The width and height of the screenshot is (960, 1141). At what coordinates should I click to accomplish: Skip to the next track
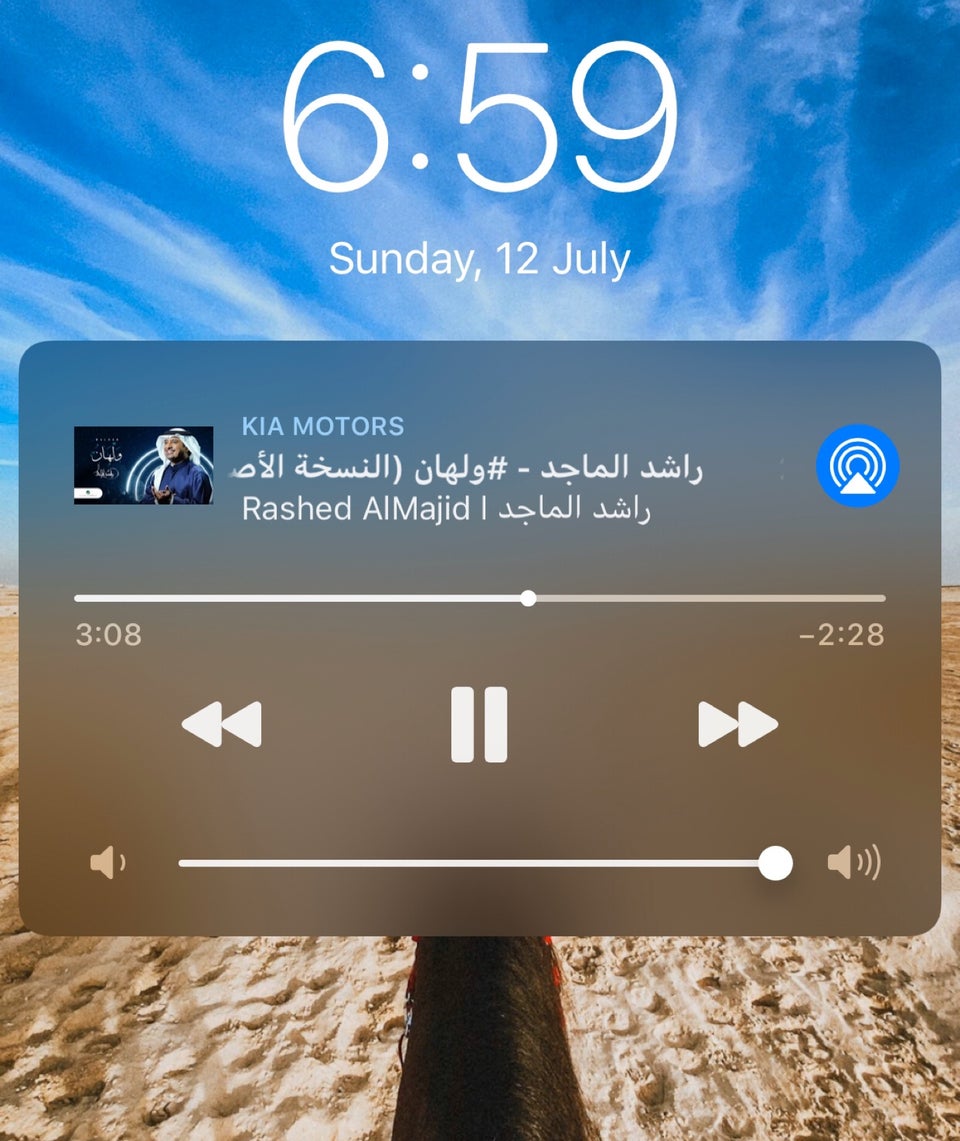coord(738,724)
